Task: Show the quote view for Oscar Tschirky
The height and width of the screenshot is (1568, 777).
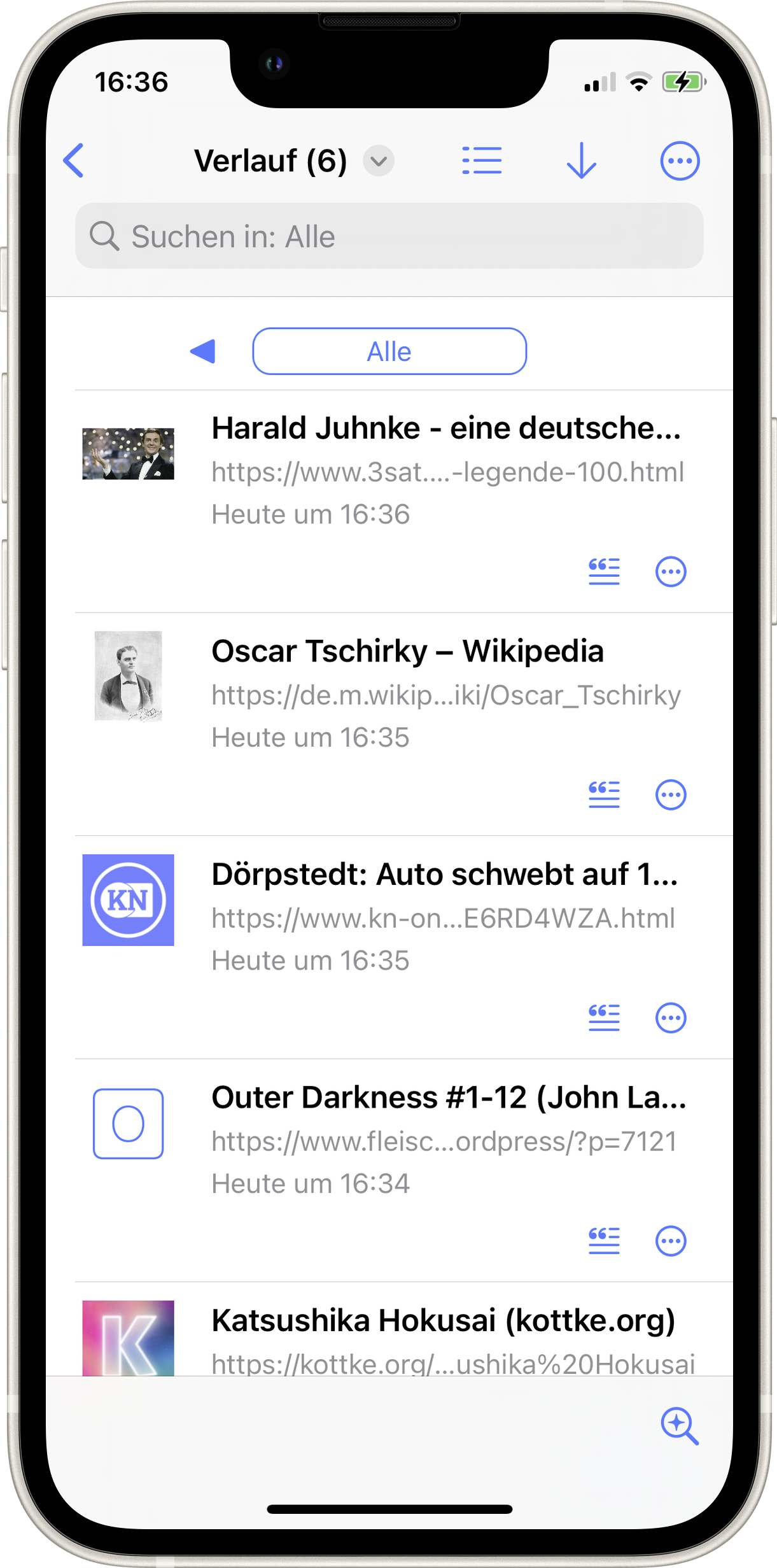Action: pos(603,795)
